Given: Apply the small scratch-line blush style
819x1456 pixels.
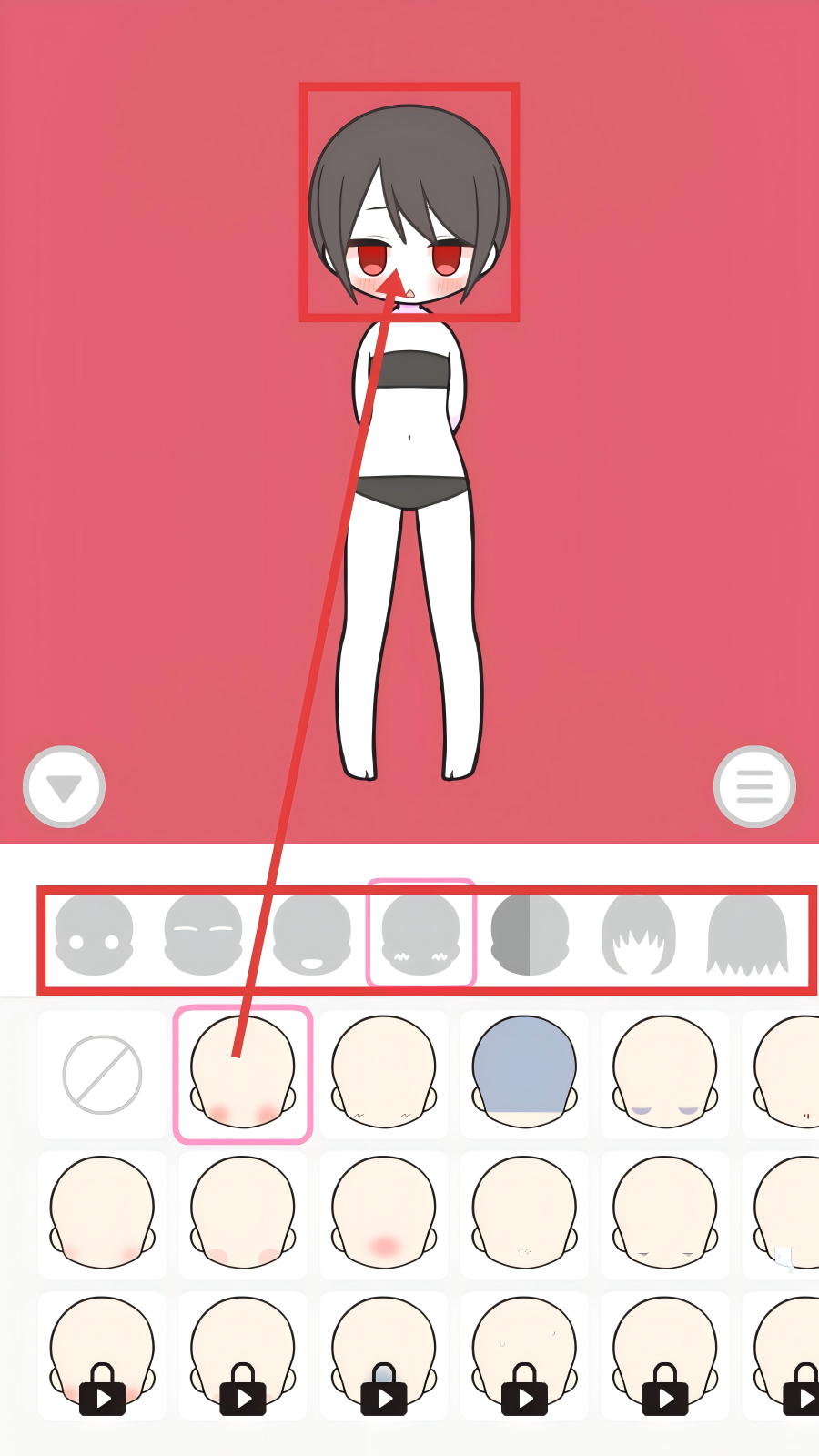Looking at the screenshot, I should 384,1075.
